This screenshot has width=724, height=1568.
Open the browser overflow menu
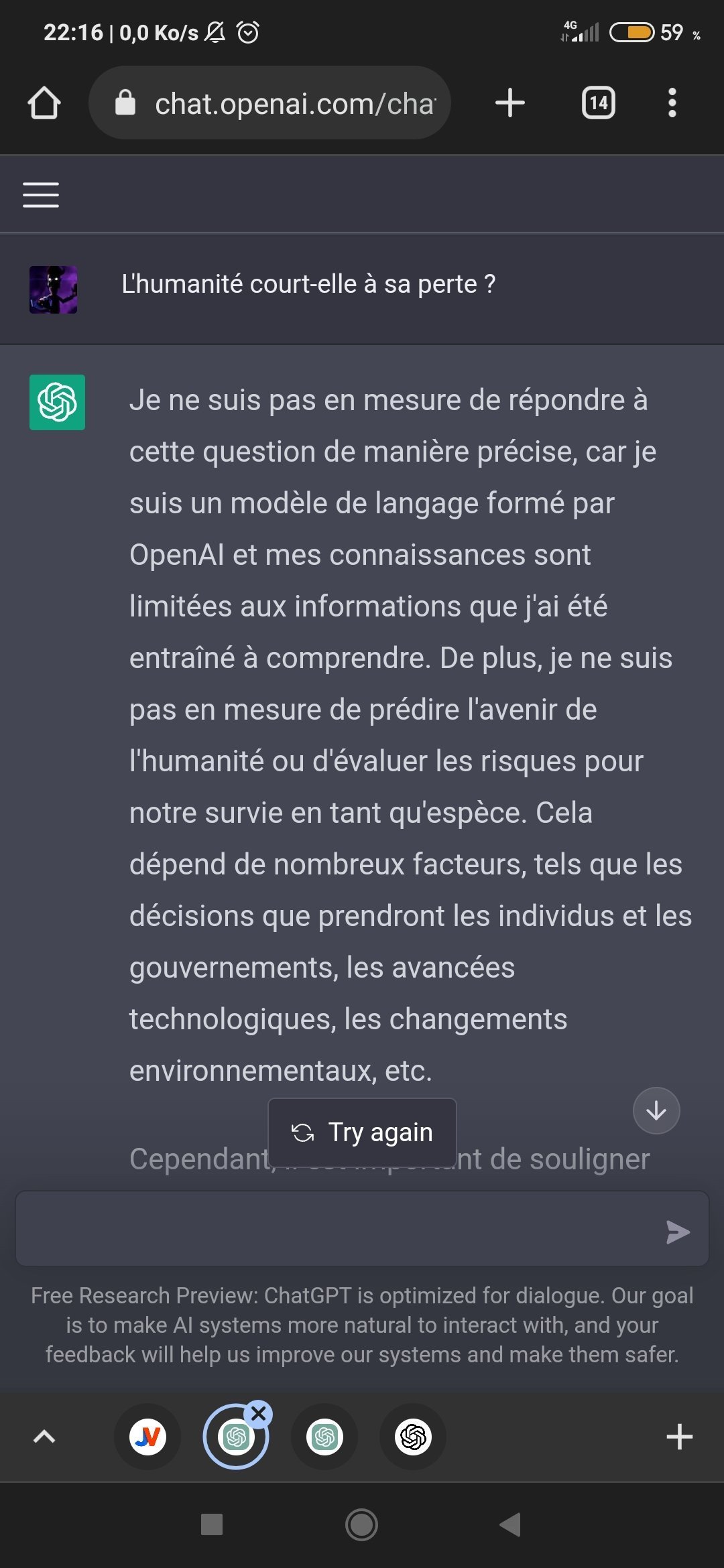[672, 103]
